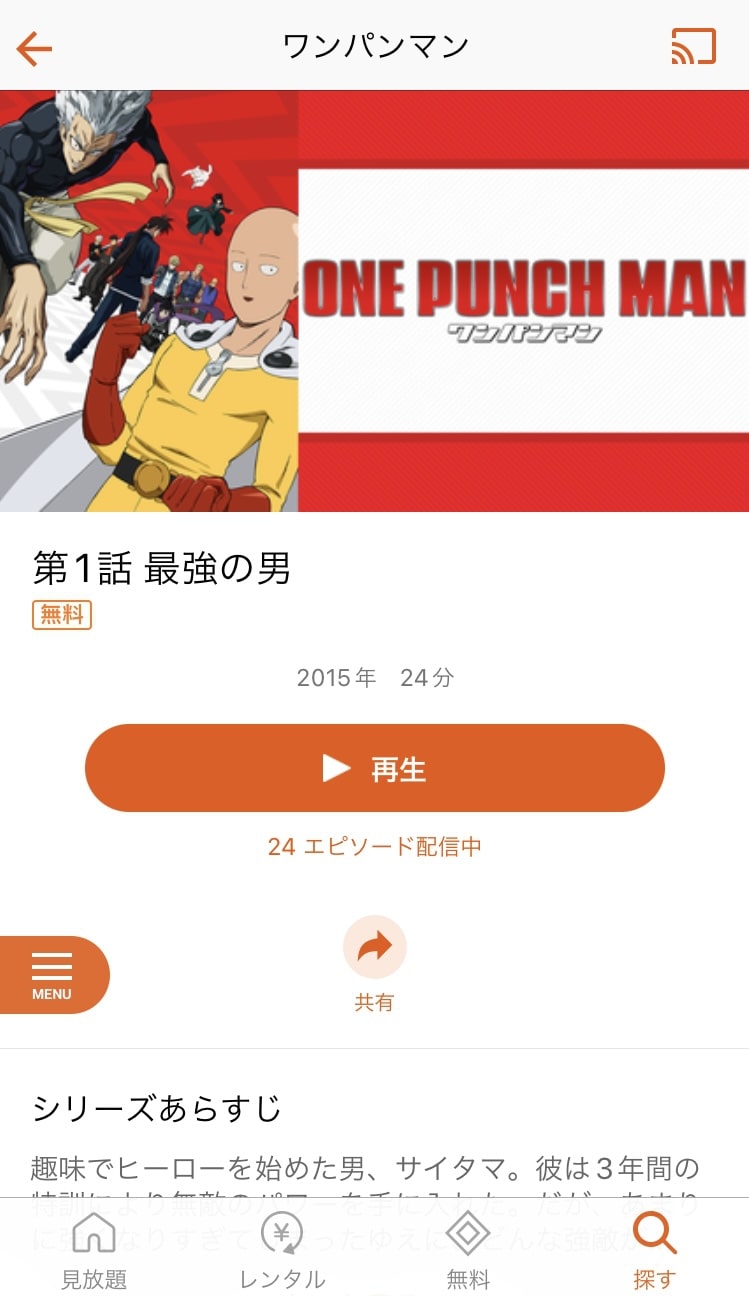Switch to the 無料 tab
The height and width of the screenshot is (1296, 749).
coord(467,1250)
